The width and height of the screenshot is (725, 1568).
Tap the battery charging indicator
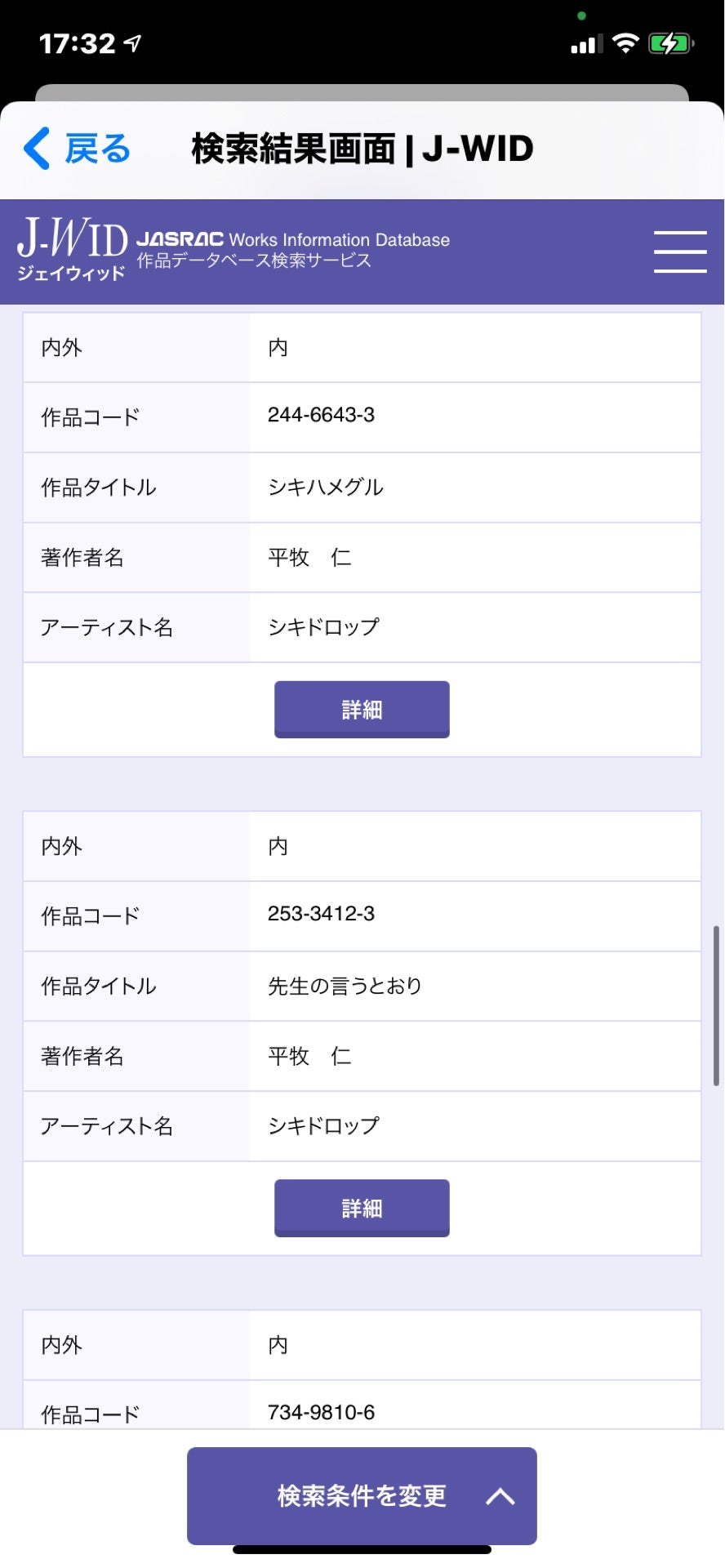(671, 42)
